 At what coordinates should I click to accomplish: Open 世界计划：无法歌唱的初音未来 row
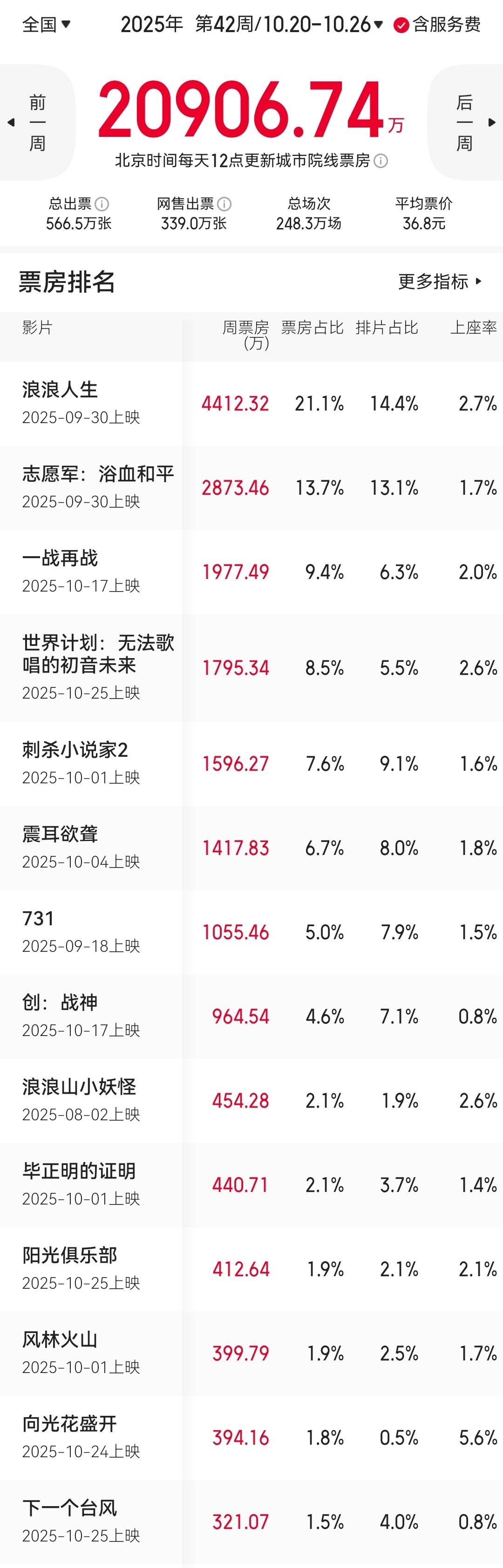(x=251, y=668)
